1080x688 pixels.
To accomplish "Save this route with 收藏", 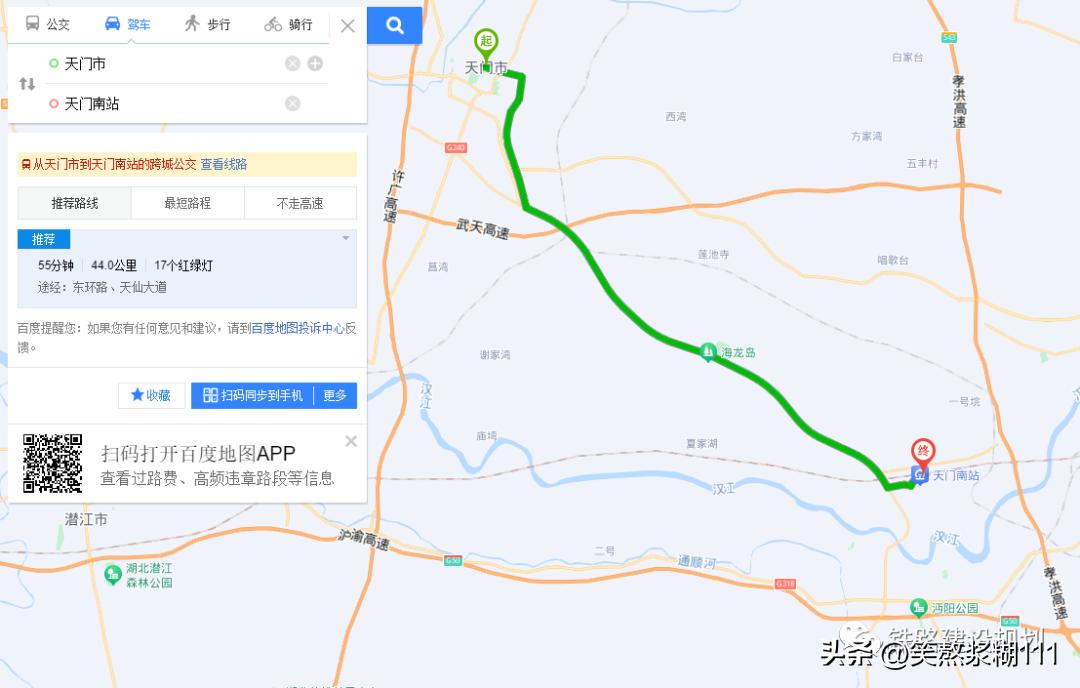I will [x=151, y=395].
